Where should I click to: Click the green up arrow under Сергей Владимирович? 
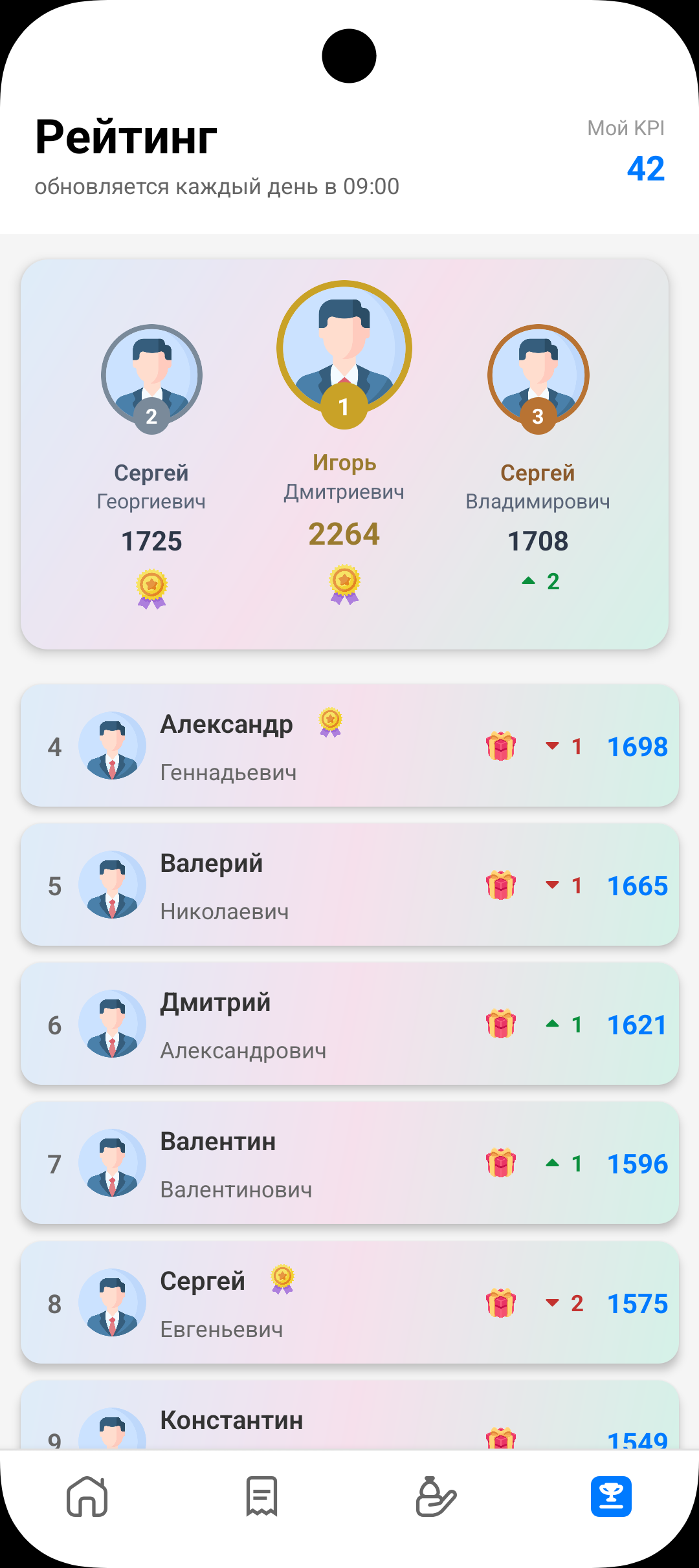527,580
